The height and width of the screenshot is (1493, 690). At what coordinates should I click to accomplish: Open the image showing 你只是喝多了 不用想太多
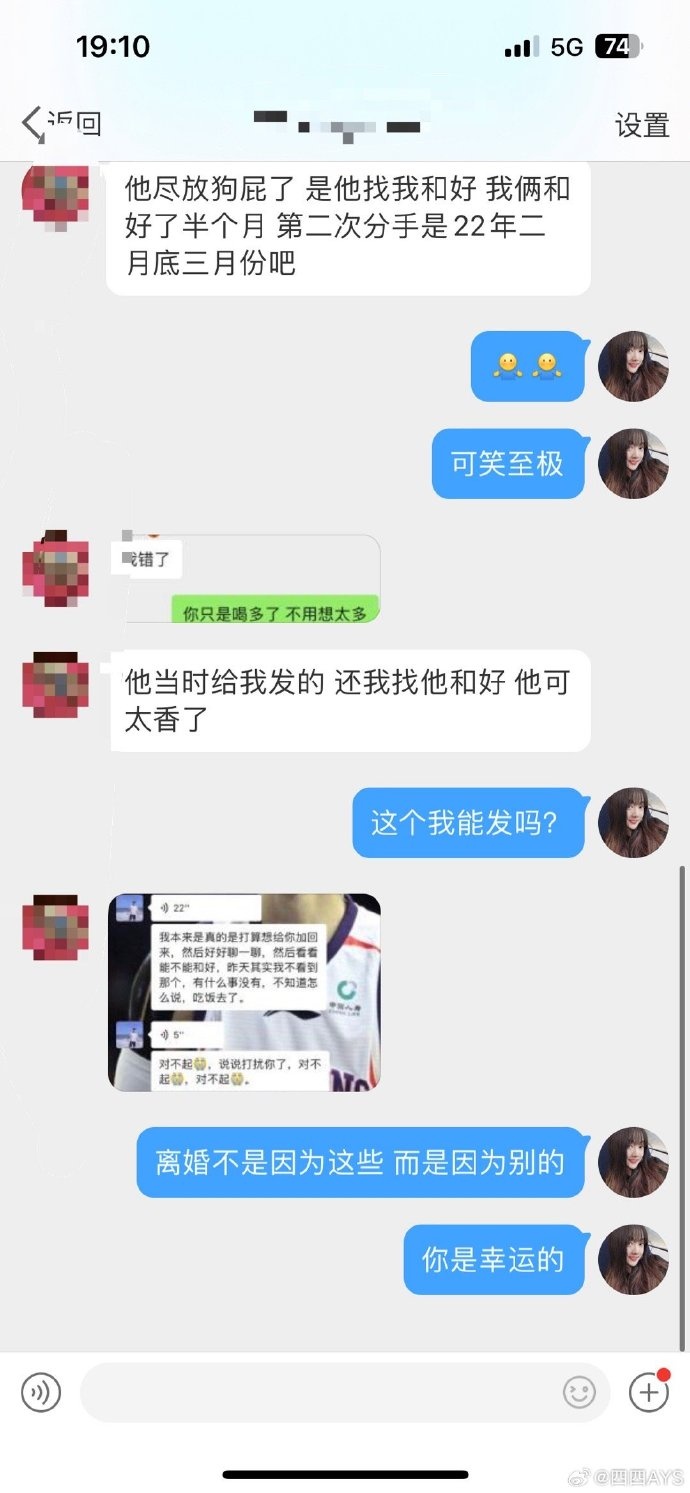pos(245,578)
